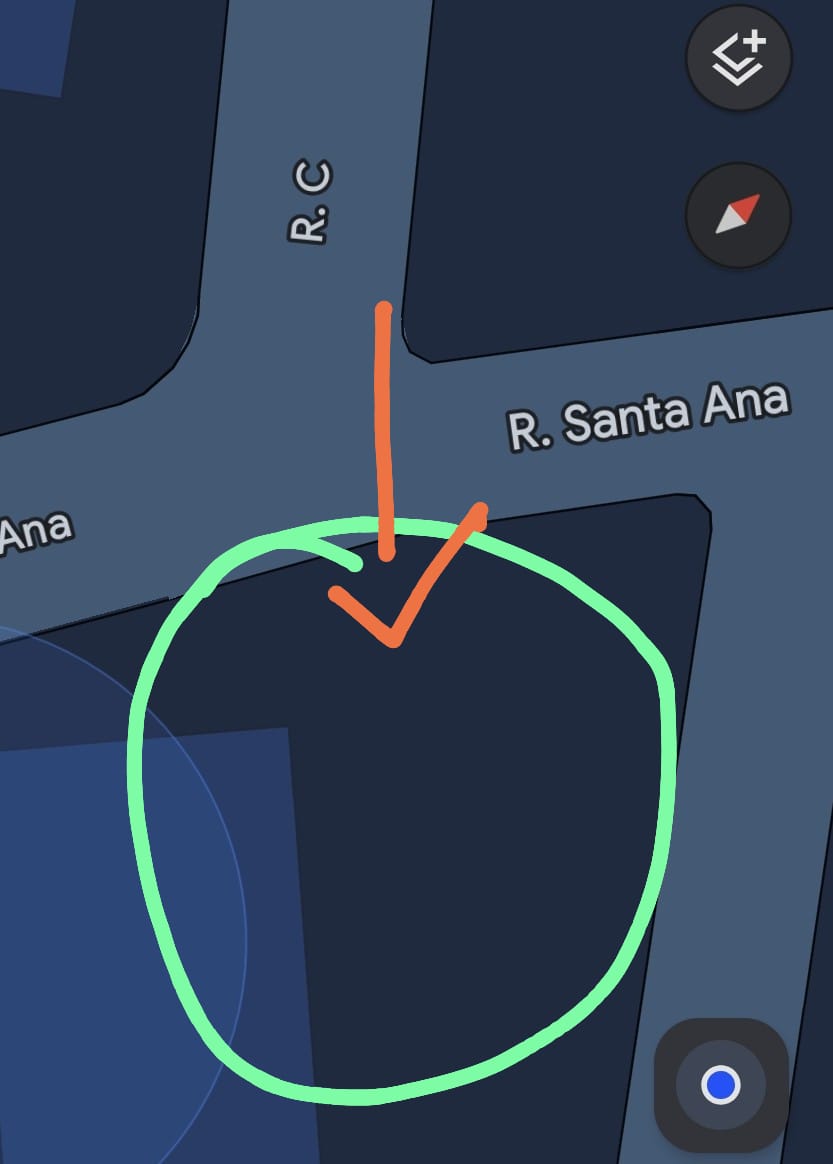Open the map layers button
This screenshot has width=833, height=1164.
pyautogui.click(x=738, y=59)
